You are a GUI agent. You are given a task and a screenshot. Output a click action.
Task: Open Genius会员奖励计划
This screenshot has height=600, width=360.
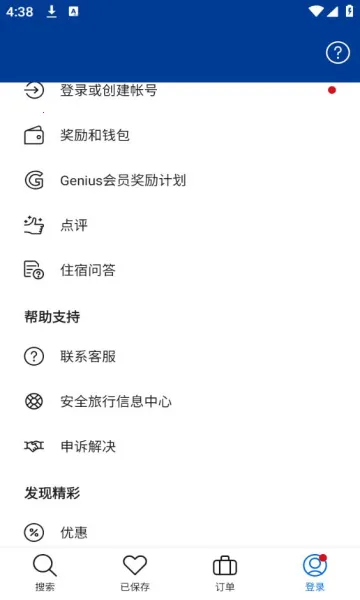tap(180, 180)
